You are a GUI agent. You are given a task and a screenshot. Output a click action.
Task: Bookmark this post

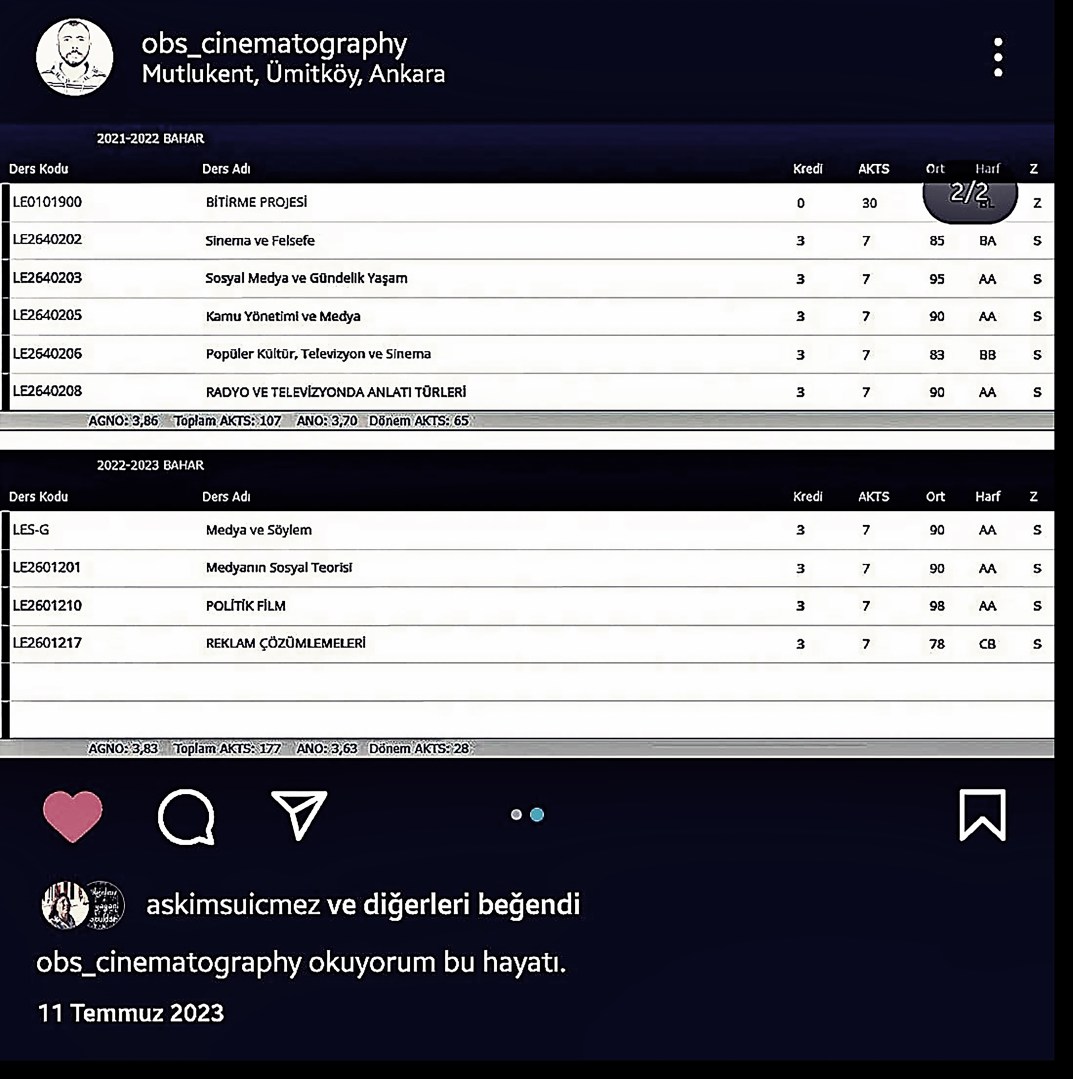tap(982, 815)
